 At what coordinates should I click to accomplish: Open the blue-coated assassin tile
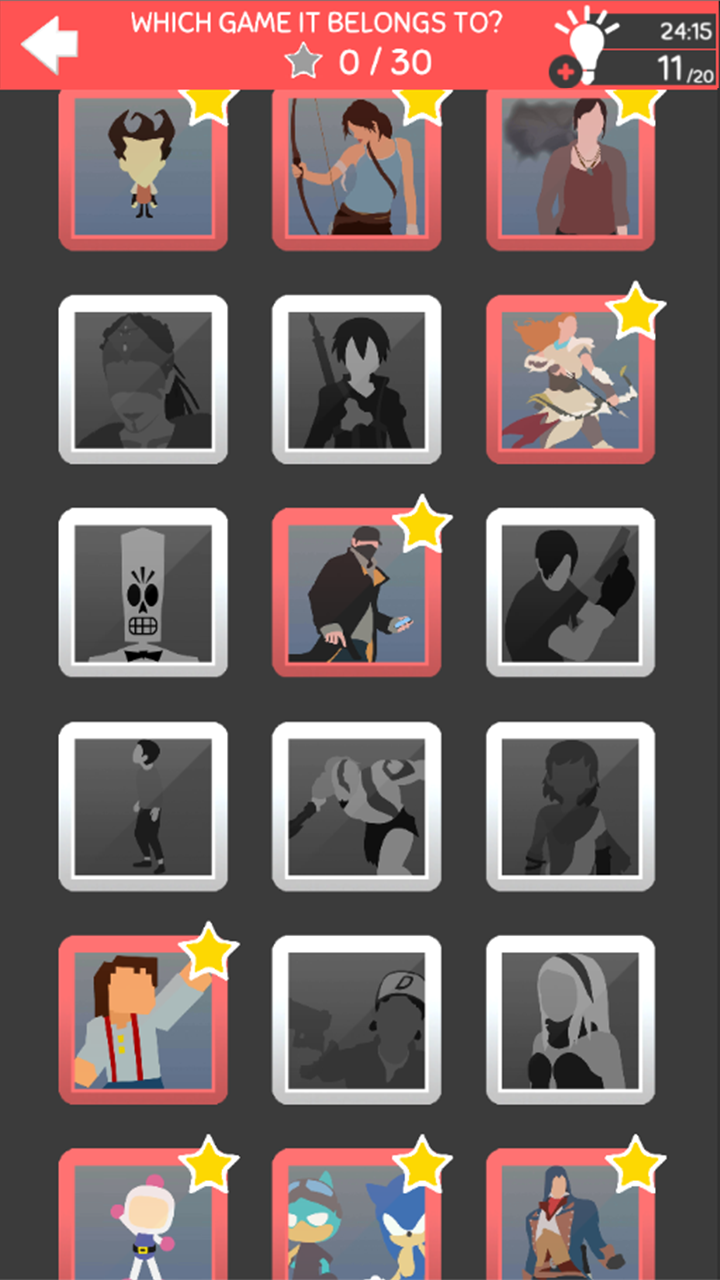[571, 1214]
